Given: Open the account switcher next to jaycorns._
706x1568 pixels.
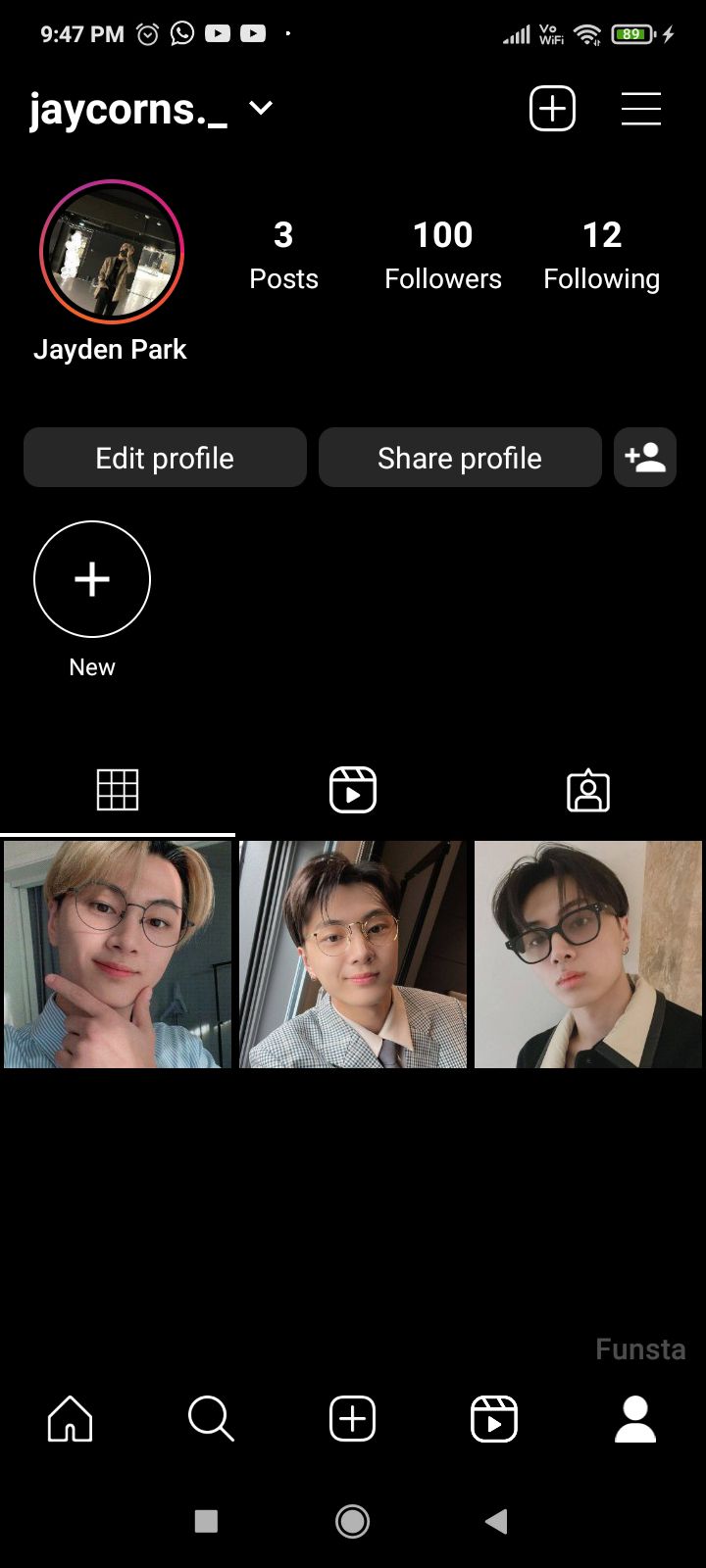Looking at the screenshot, I should [261, 108].
